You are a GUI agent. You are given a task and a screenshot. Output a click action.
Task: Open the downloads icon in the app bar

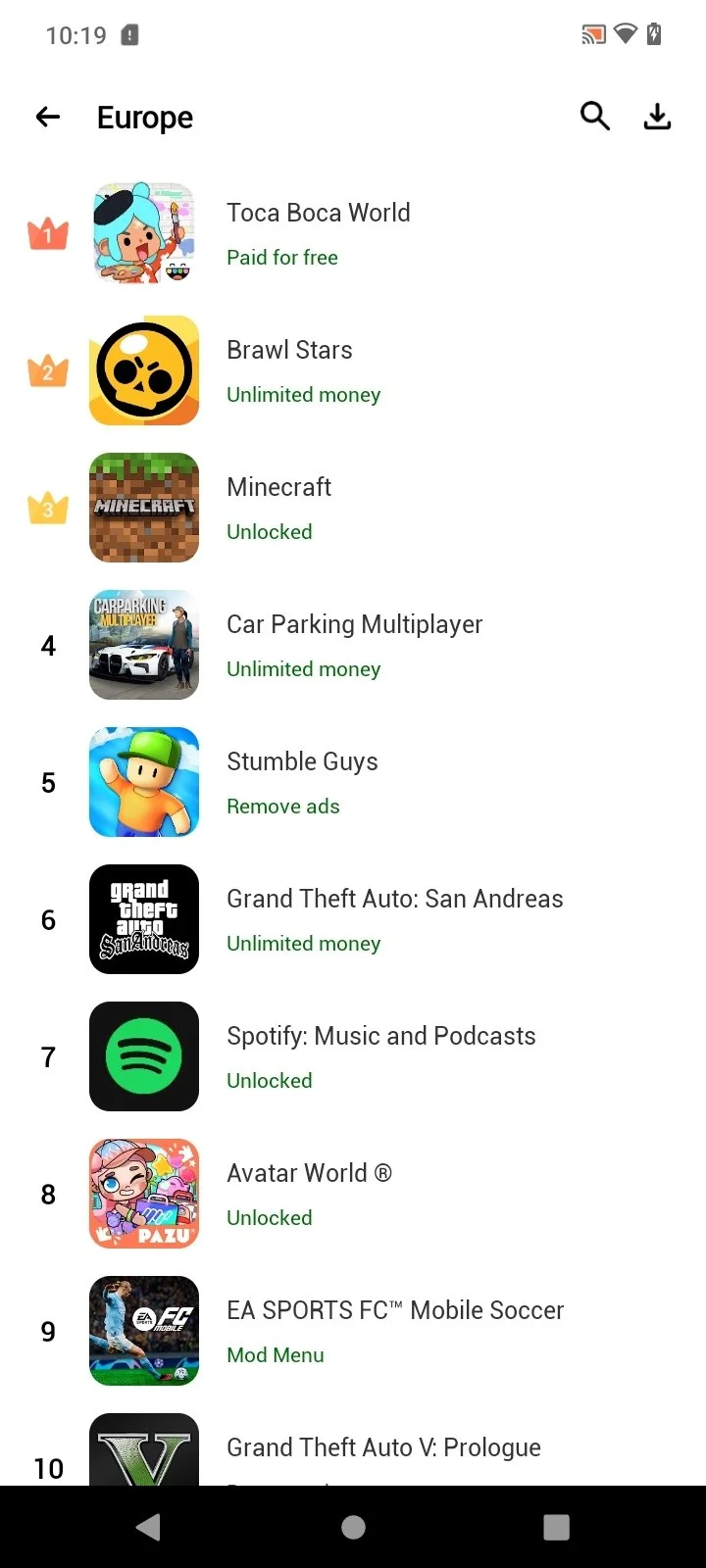tap(657, 117)
